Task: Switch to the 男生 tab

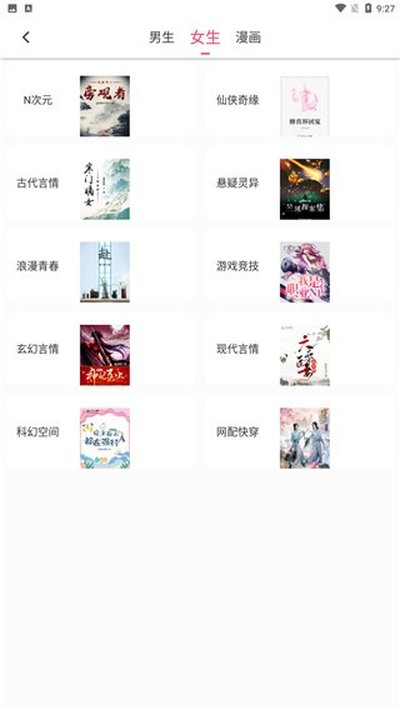Action: 162,37
